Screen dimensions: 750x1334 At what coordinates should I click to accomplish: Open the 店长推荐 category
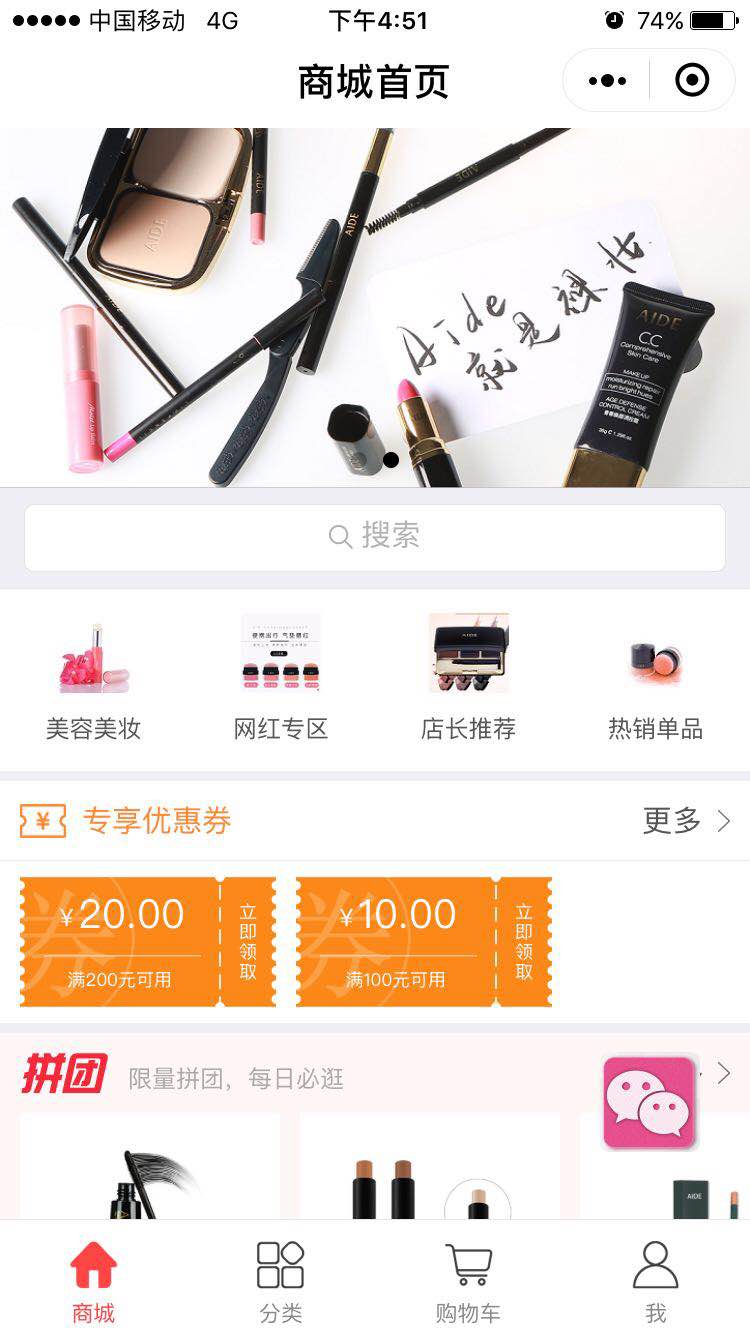[468, 679]
